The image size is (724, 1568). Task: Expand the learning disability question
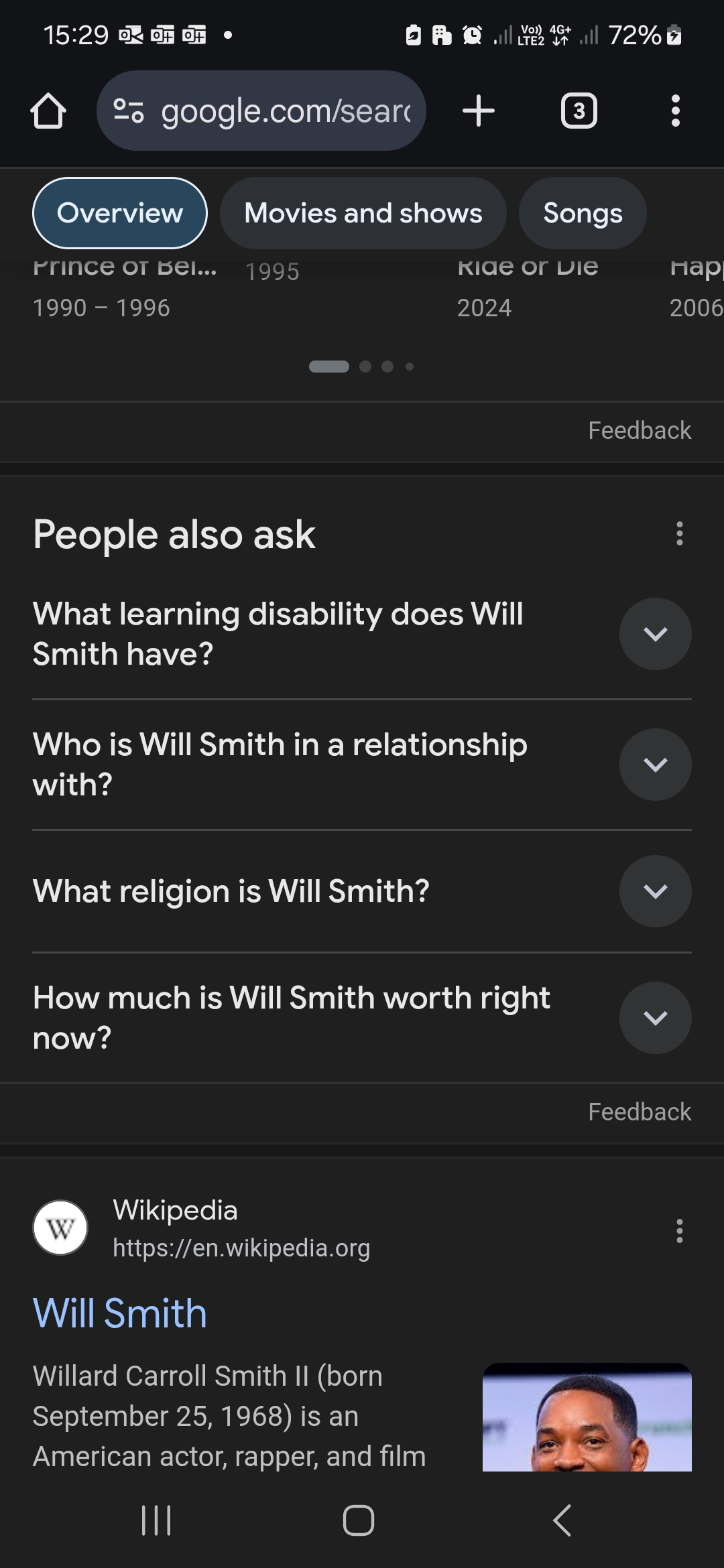362,634
